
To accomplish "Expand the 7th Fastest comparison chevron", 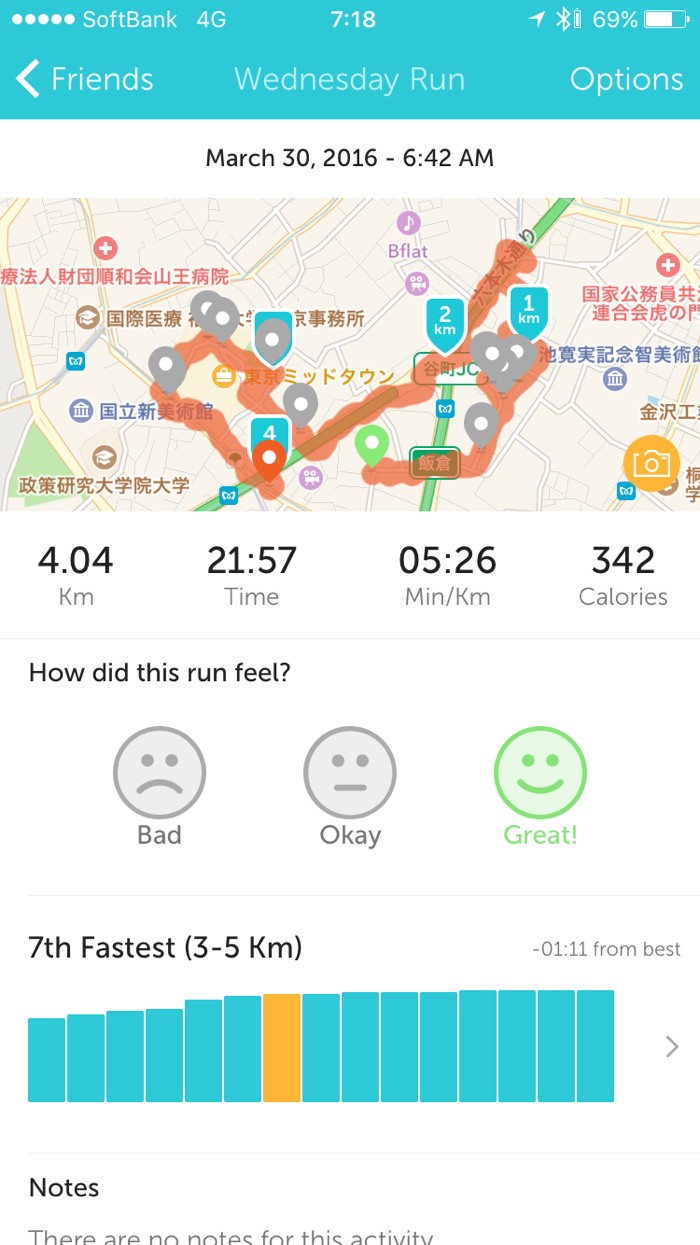I will (672, 1047).
